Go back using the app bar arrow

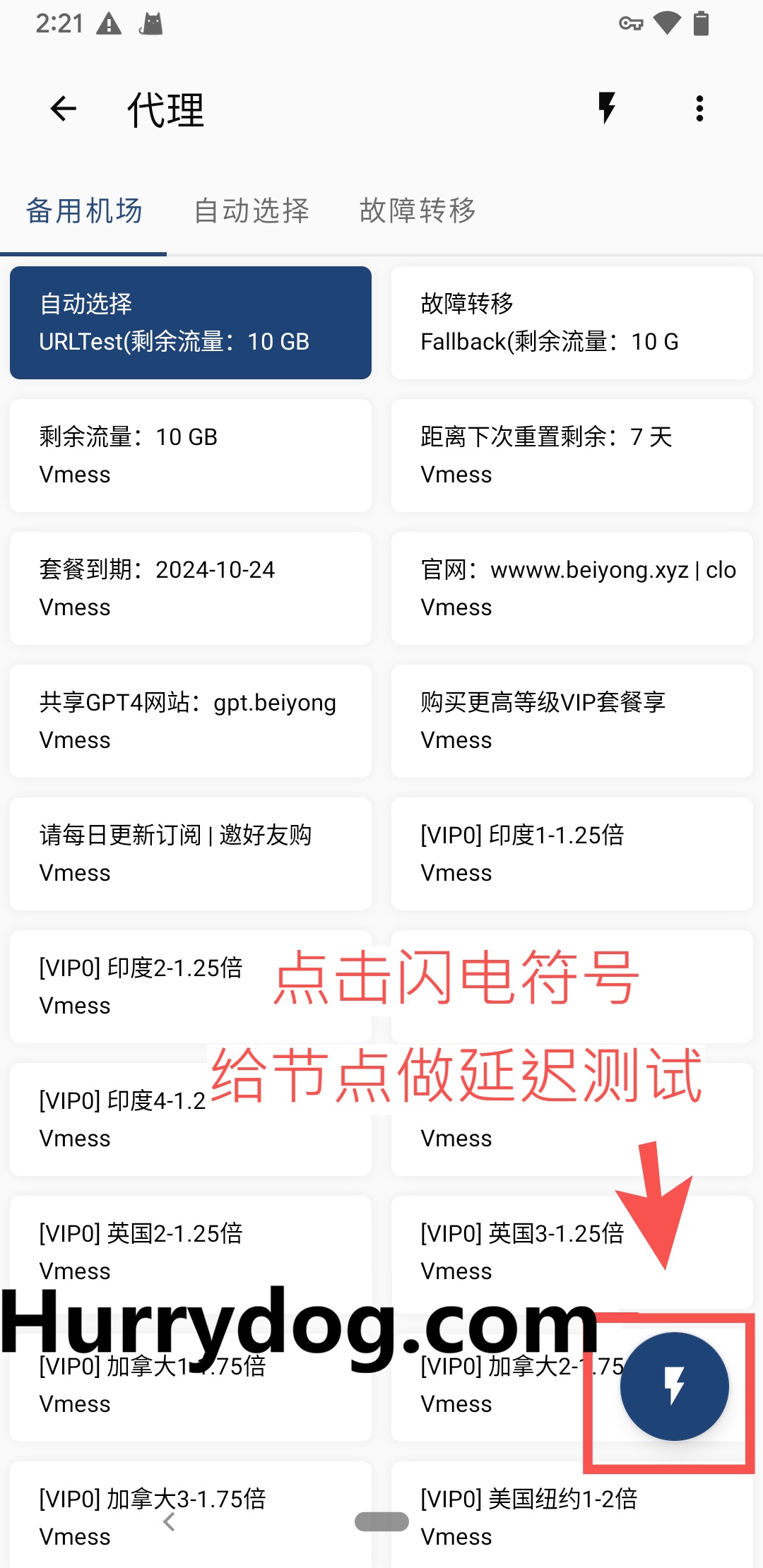(x=64, y=109)
